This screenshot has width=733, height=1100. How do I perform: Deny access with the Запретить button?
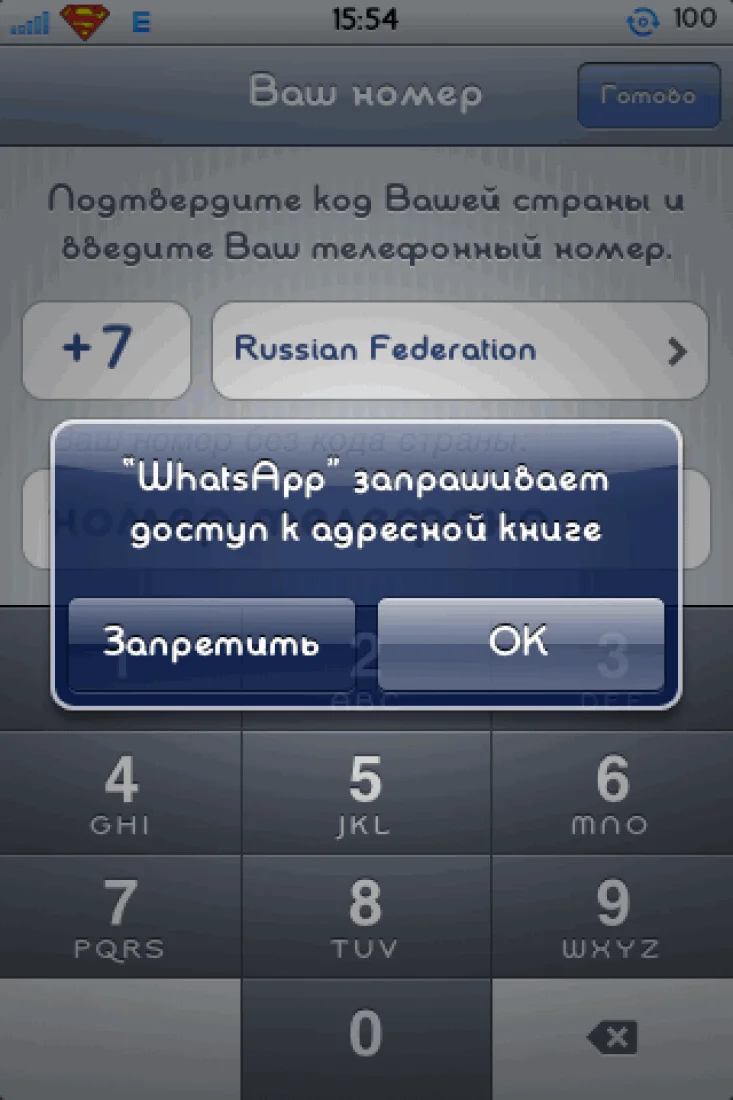tap(211, 642)
